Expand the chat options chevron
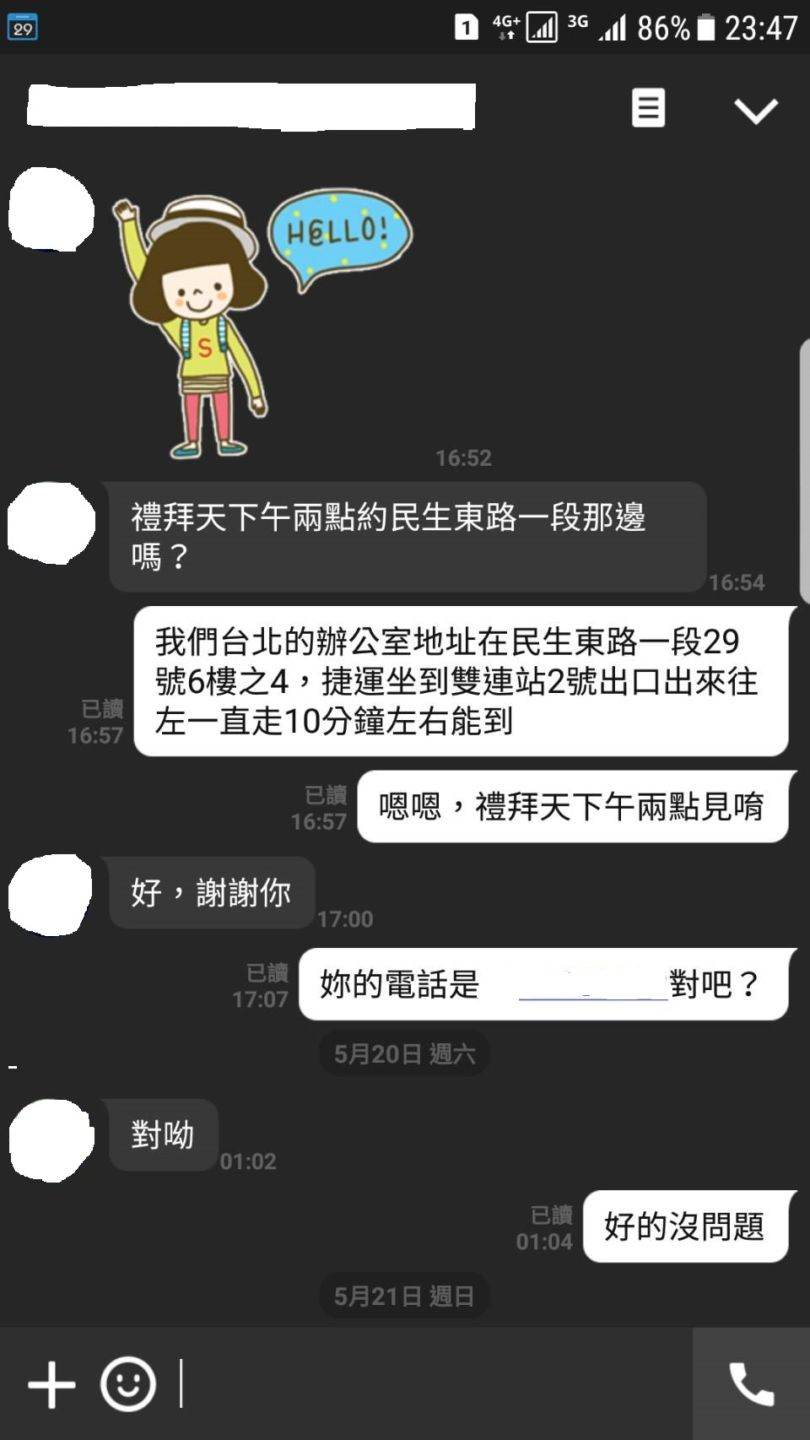The height and width of the screenshot is (1440, 810). click(756, 110)
